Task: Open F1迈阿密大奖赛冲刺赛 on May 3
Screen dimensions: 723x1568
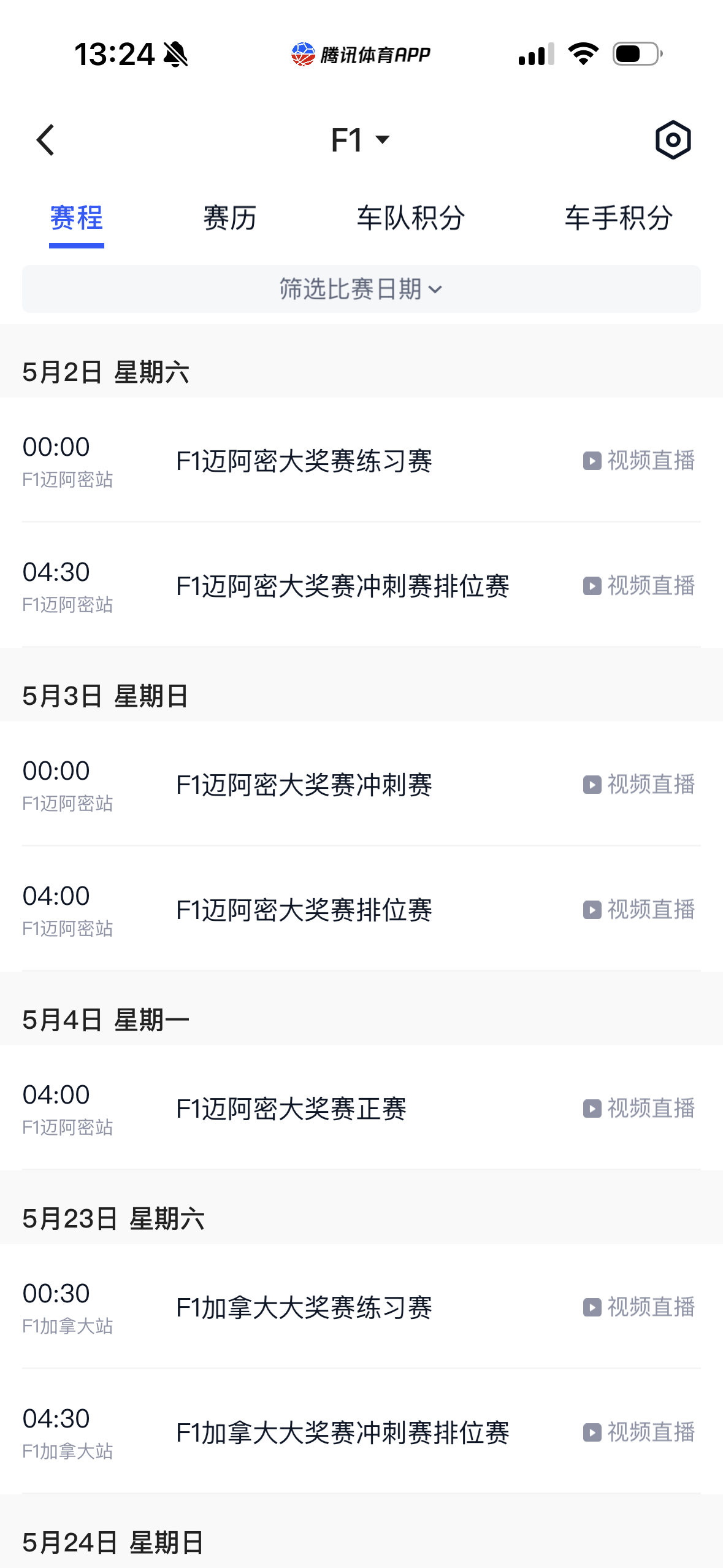Action: coord(361,784)
